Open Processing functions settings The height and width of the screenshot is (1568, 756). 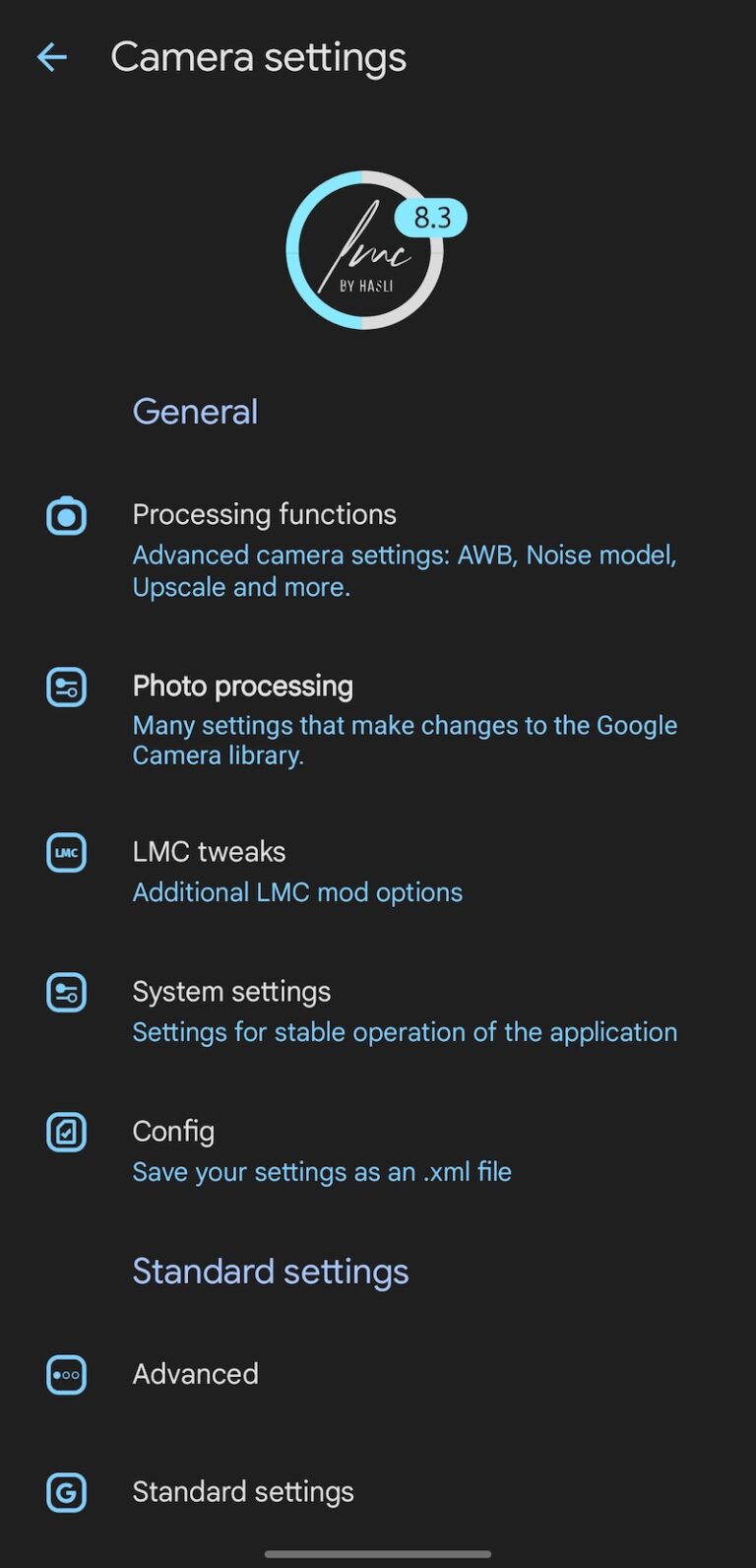pyautogui.click(x=264, y=514)
